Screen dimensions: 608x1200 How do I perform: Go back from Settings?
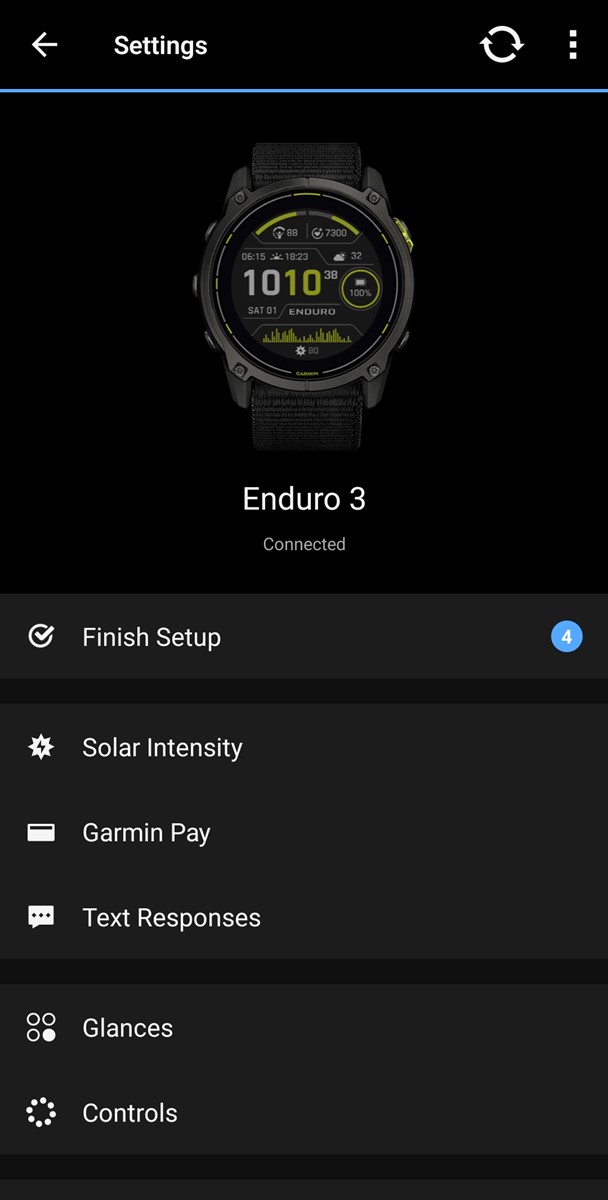[x=44, y=45]
